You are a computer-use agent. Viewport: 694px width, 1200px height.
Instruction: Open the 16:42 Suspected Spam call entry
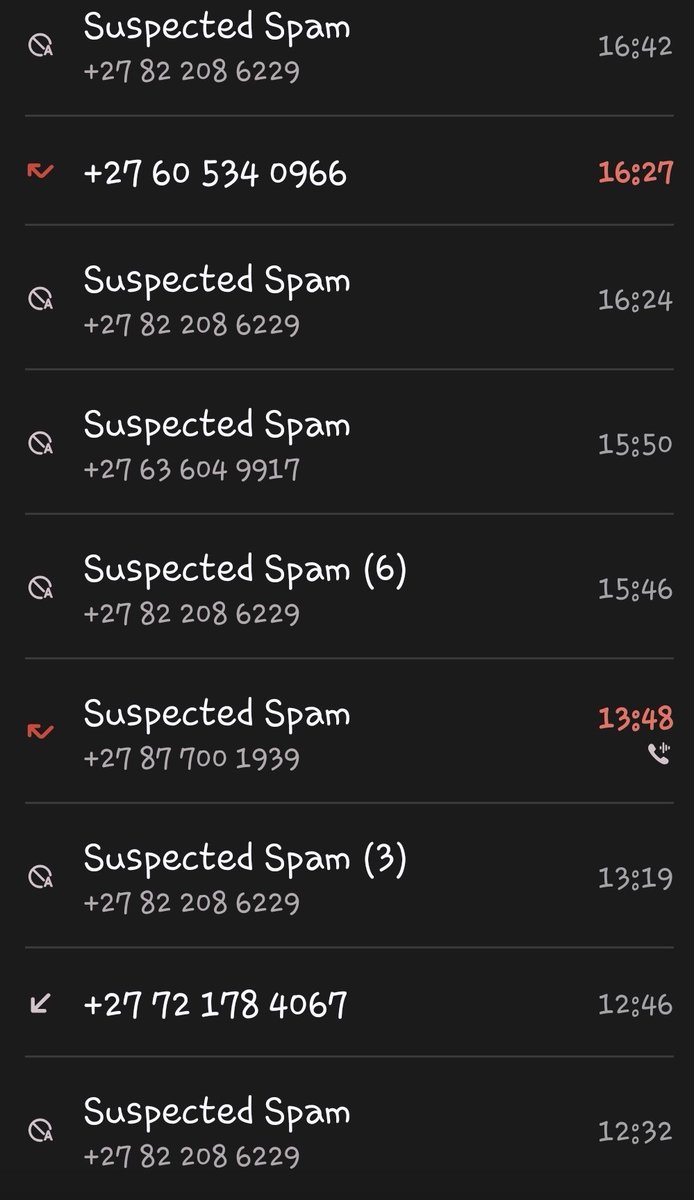[x=347, y=48]
